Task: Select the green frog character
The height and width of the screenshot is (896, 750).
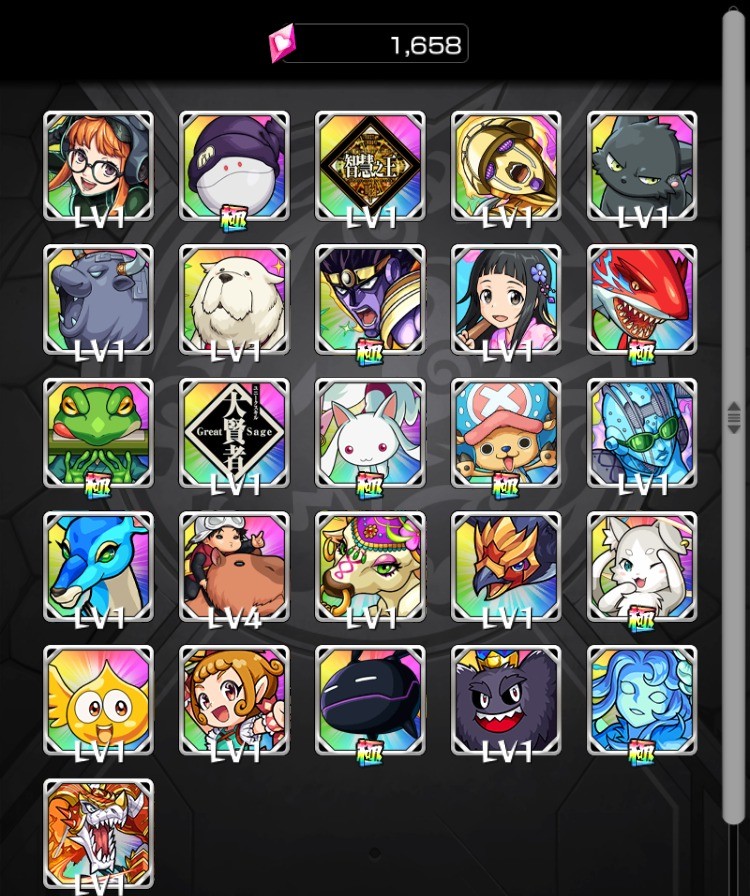Action: click(98, 433)
